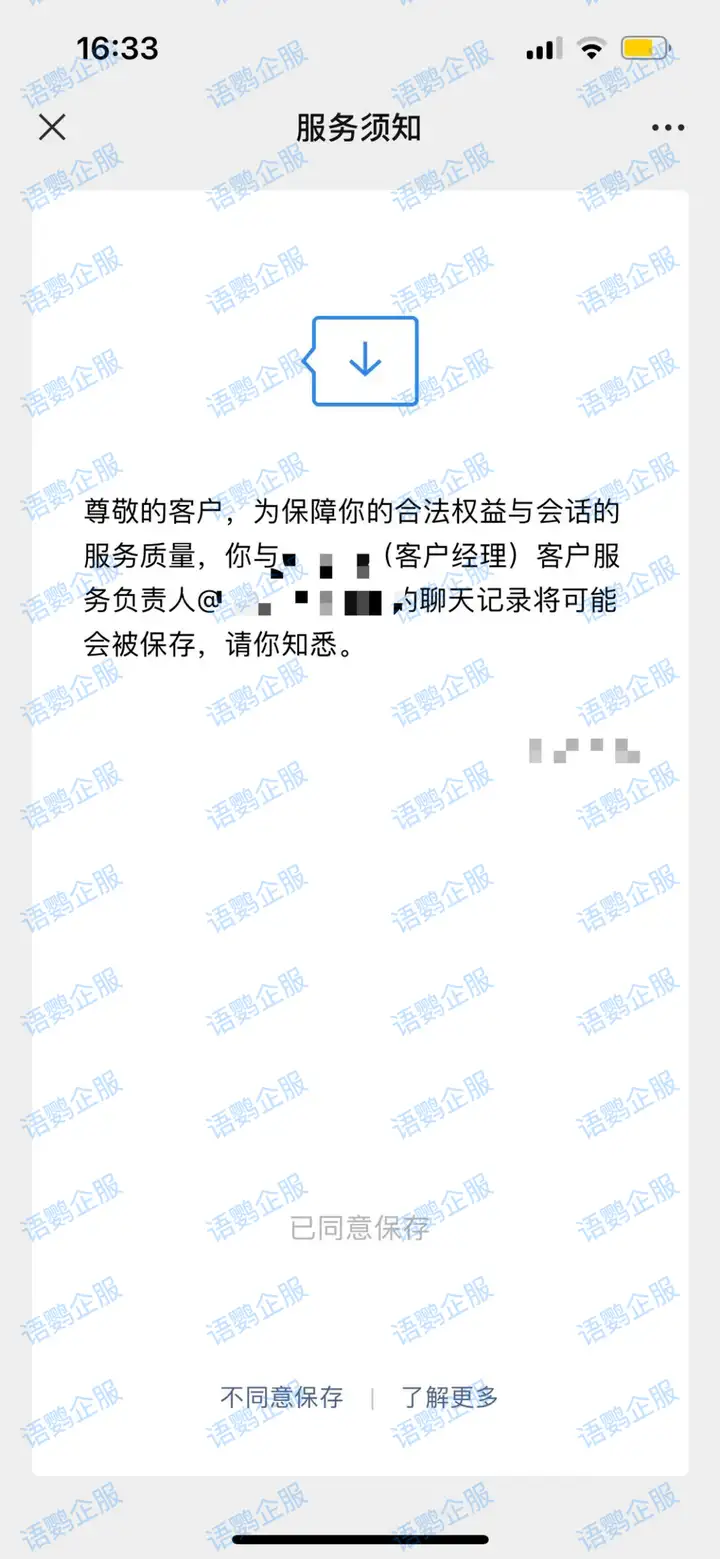Screen dimensions: 720x1559
Task: Open the 了解更多 link
Action: (x=449, y=1397)
